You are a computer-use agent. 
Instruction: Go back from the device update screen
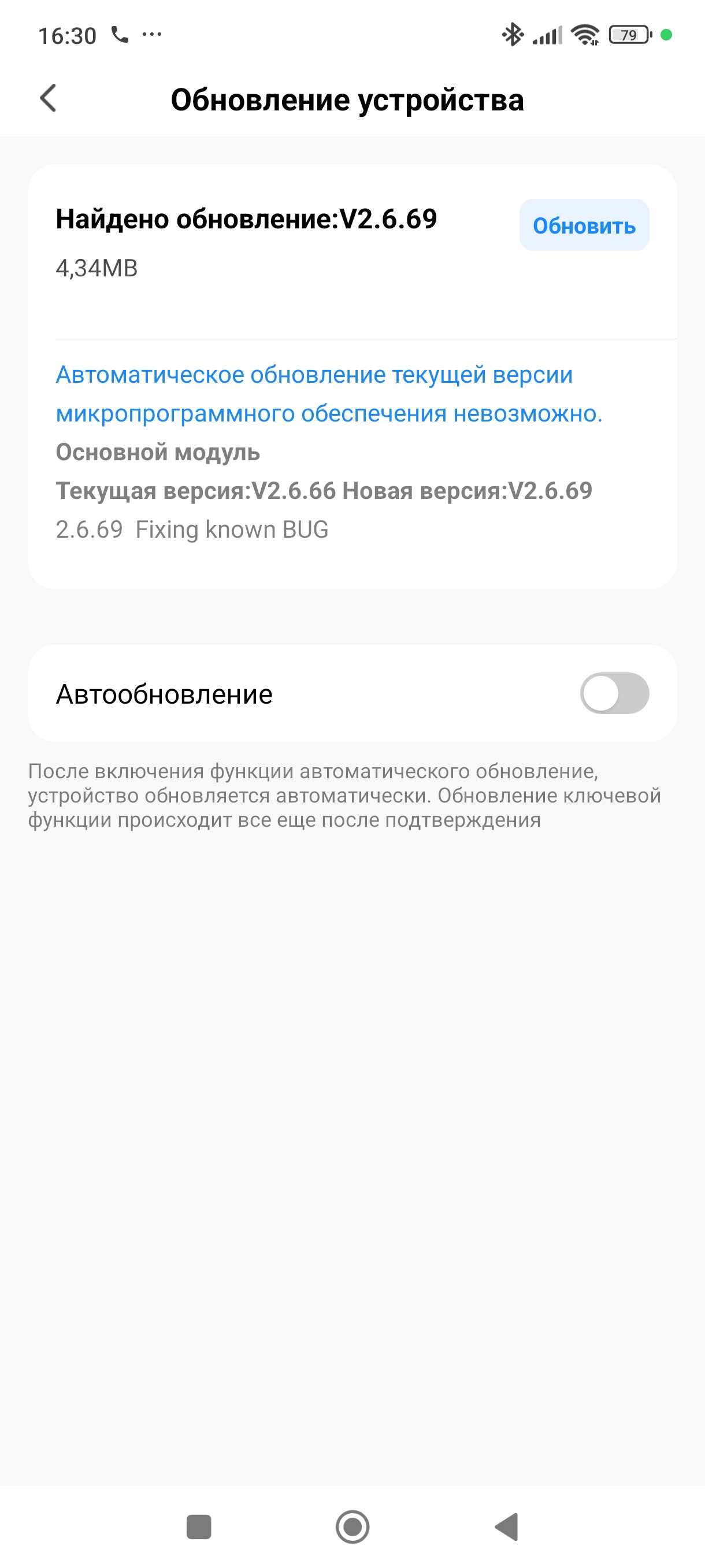point(48,98)
